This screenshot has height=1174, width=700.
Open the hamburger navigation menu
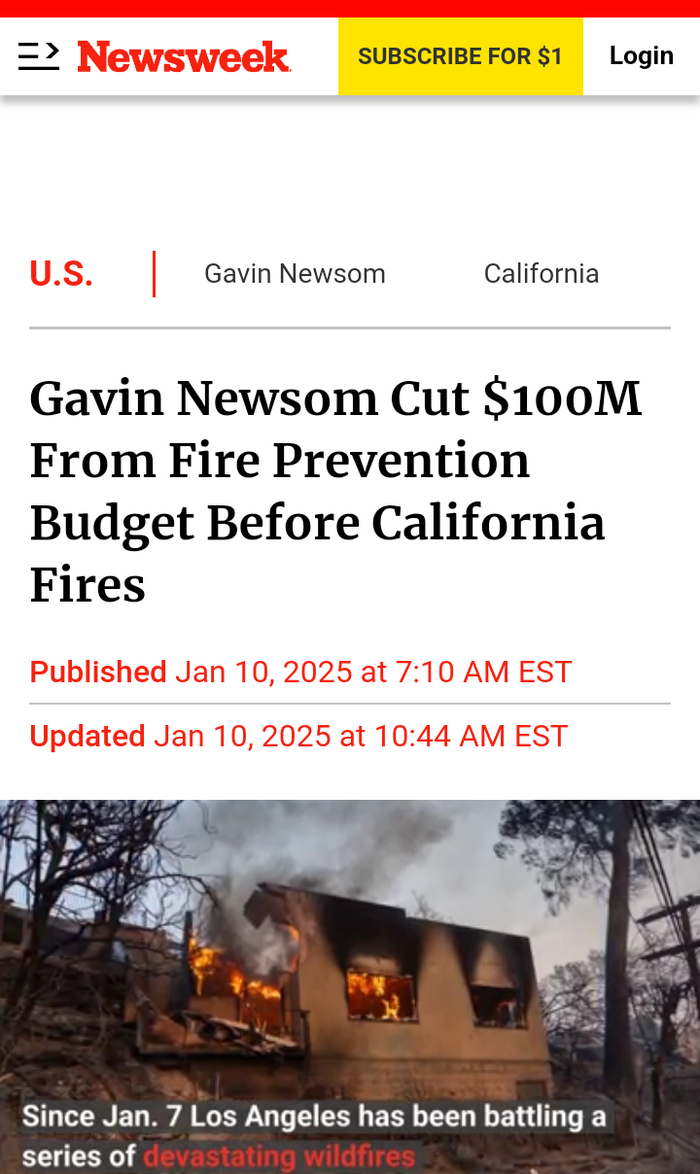pyautogui.click(x=38, y=56)
